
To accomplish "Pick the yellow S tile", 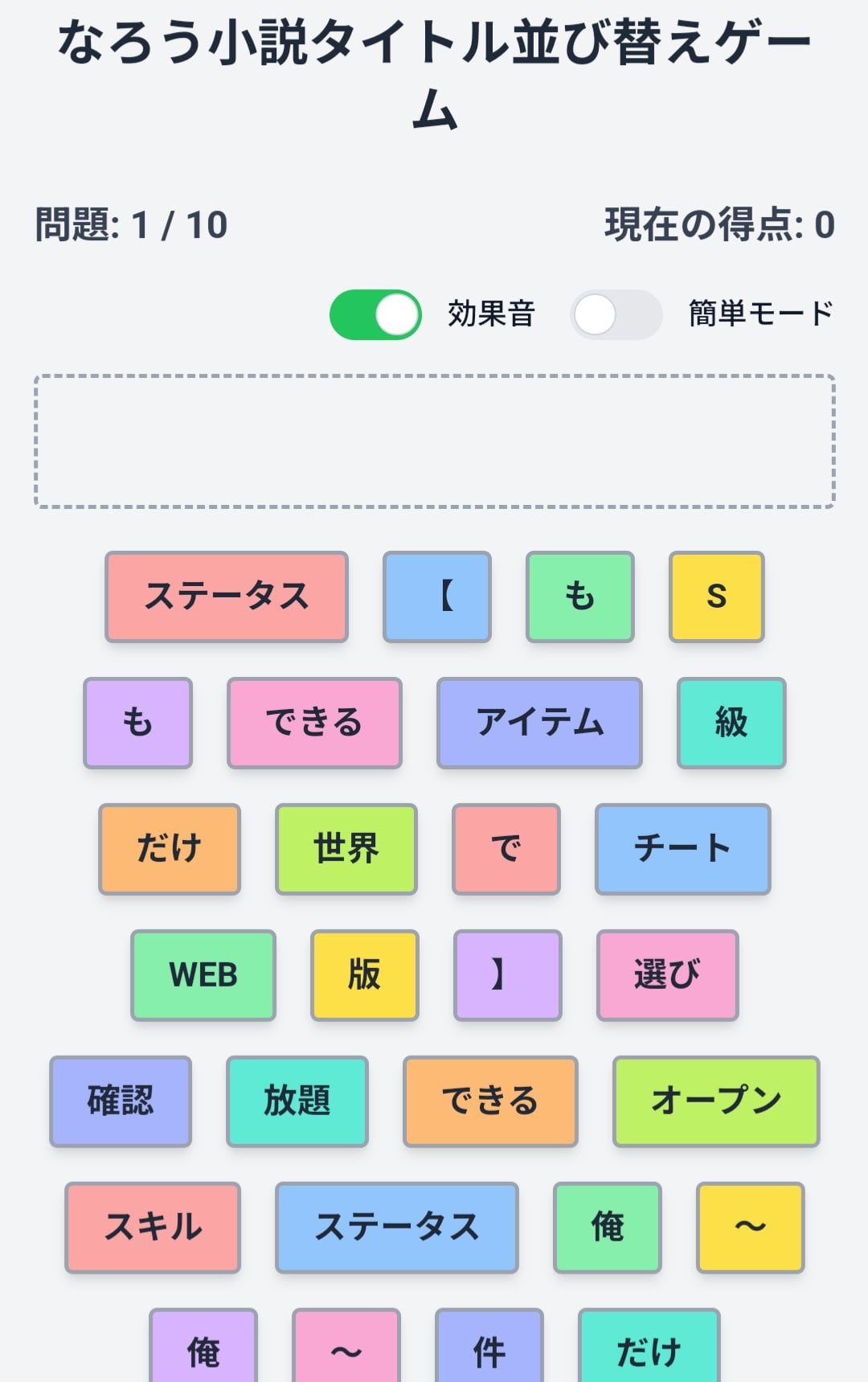I will (x=717, y=597).
